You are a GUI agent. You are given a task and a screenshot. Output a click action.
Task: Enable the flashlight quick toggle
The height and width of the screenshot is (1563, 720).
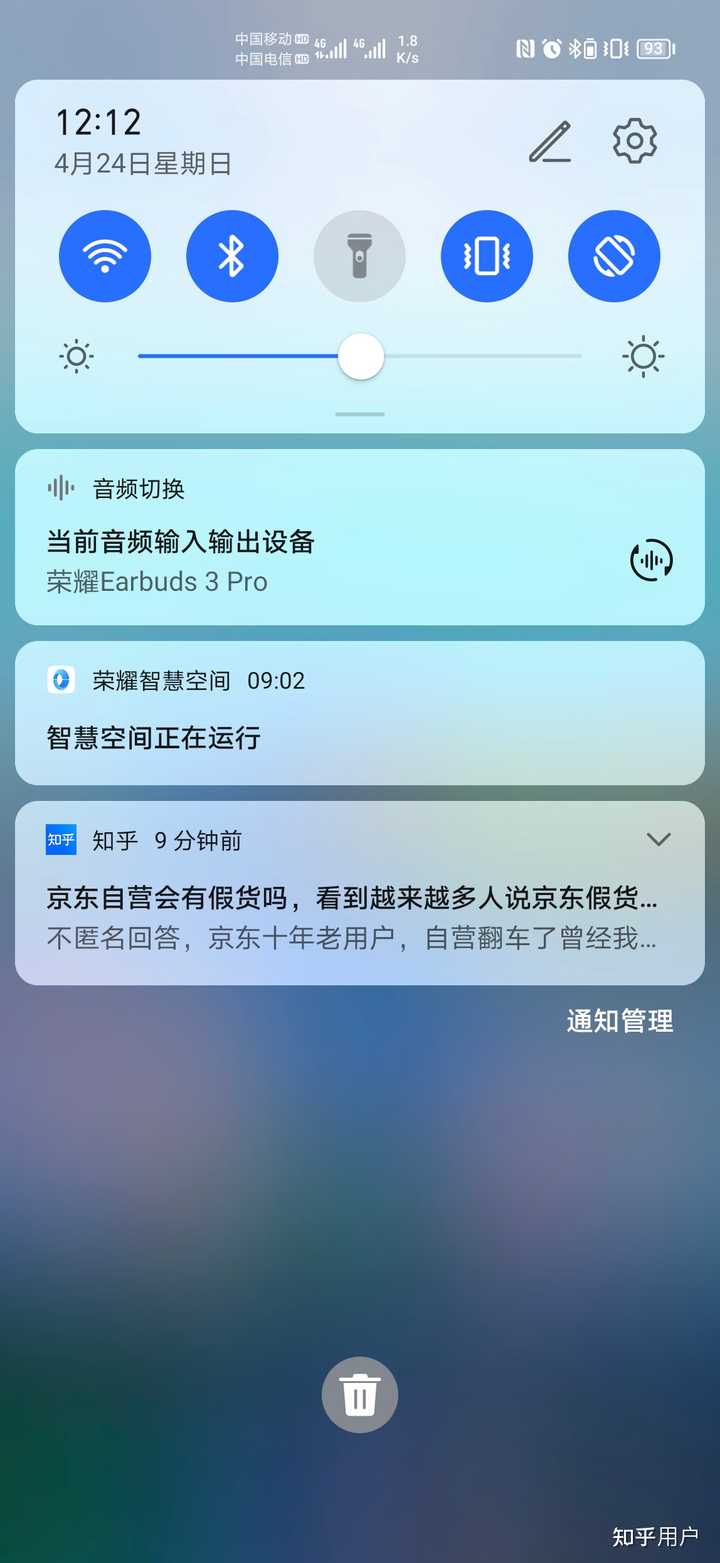[360, 256]
